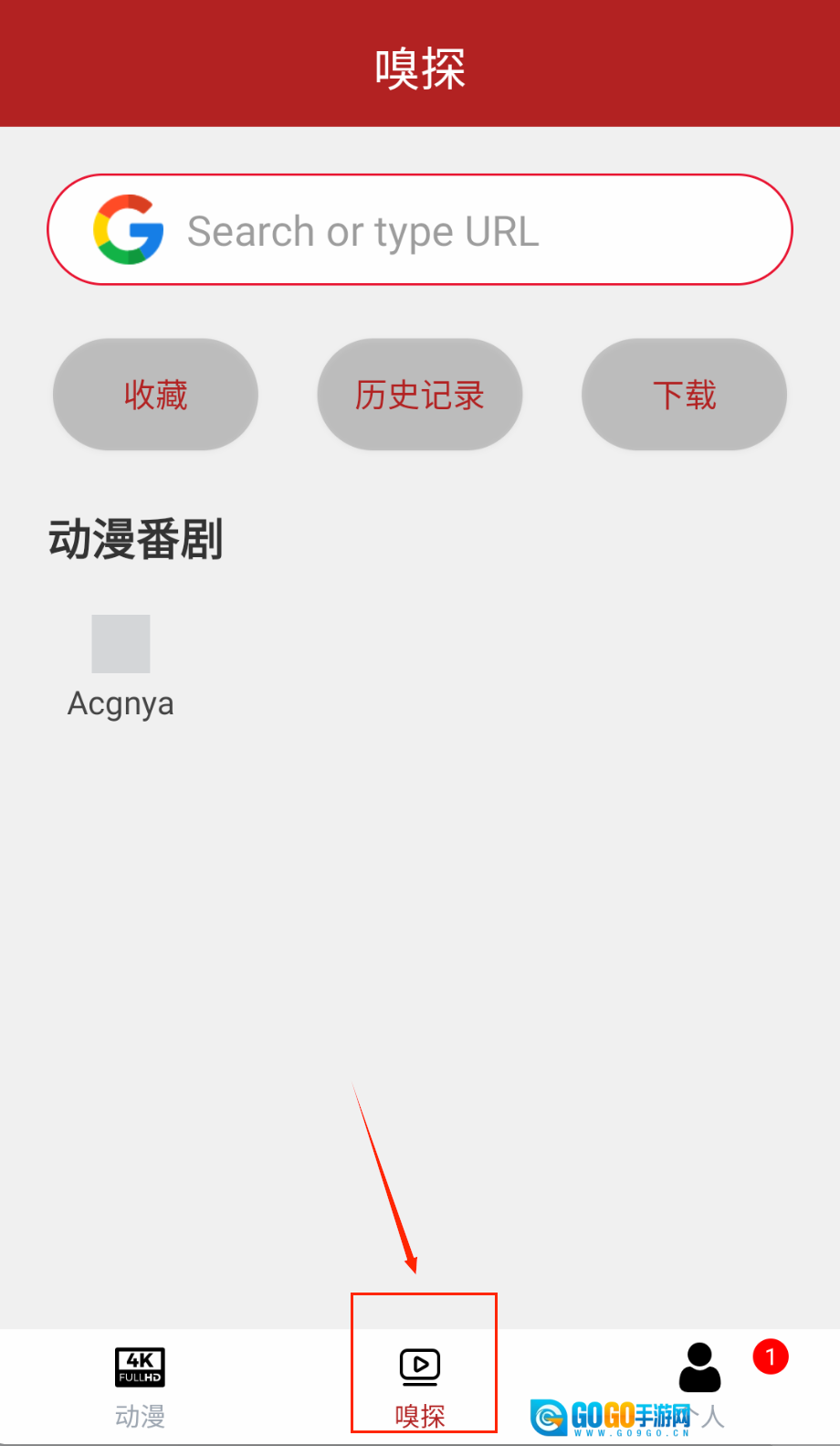Screen dimensions: 840x1446
Task: Open the 收藏 favorites button
Action: point(155,395)
